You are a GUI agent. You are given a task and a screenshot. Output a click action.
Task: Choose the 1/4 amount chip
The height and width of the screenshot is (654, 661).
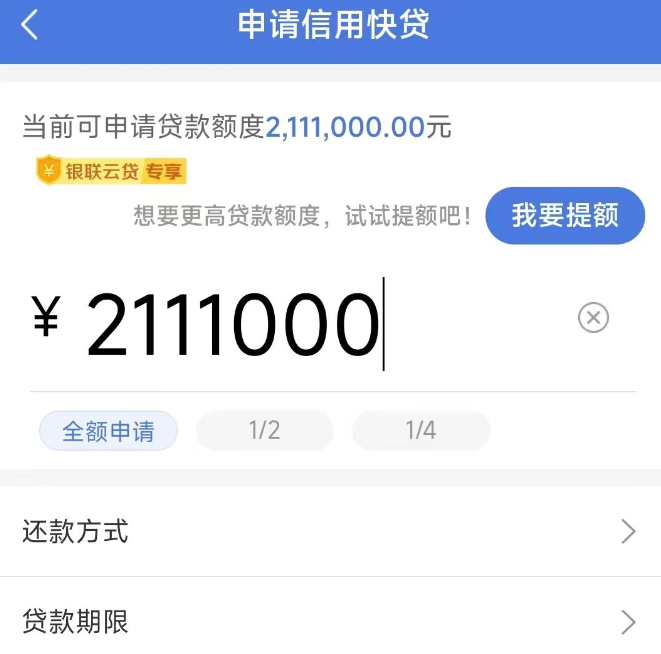420,431
